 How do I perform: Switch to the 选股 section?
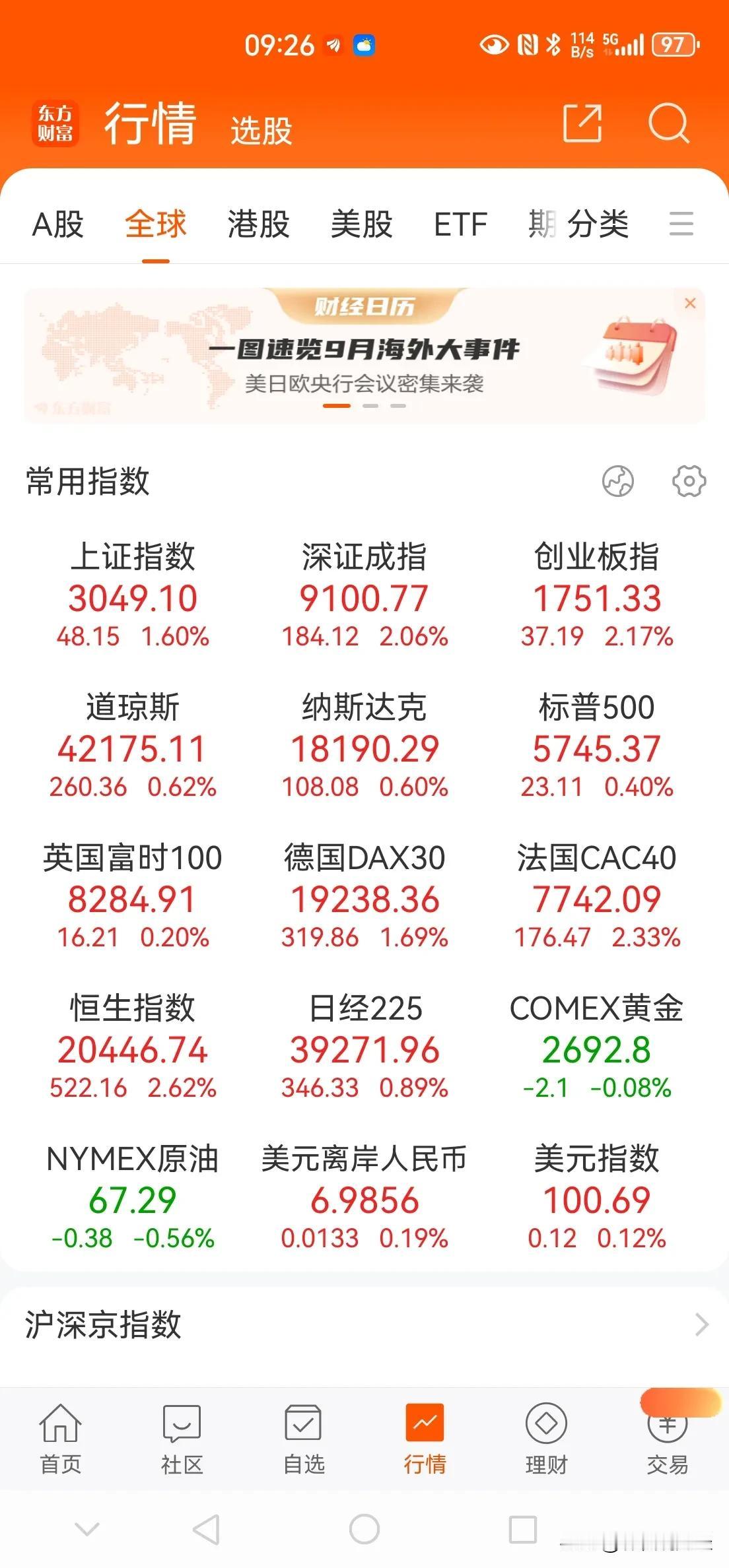pyautogui.click(x=261, y=130)
